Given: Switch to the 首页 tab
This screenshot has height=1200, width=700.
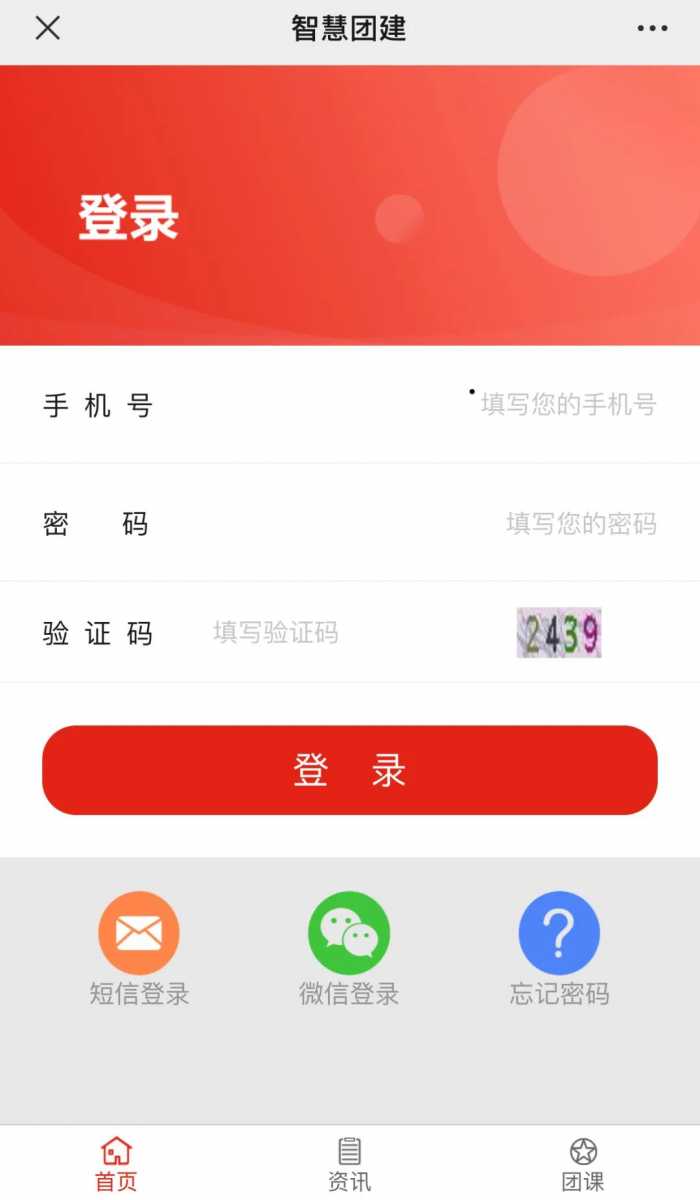Looking at the screenshot, I should tap(116, 1163).
